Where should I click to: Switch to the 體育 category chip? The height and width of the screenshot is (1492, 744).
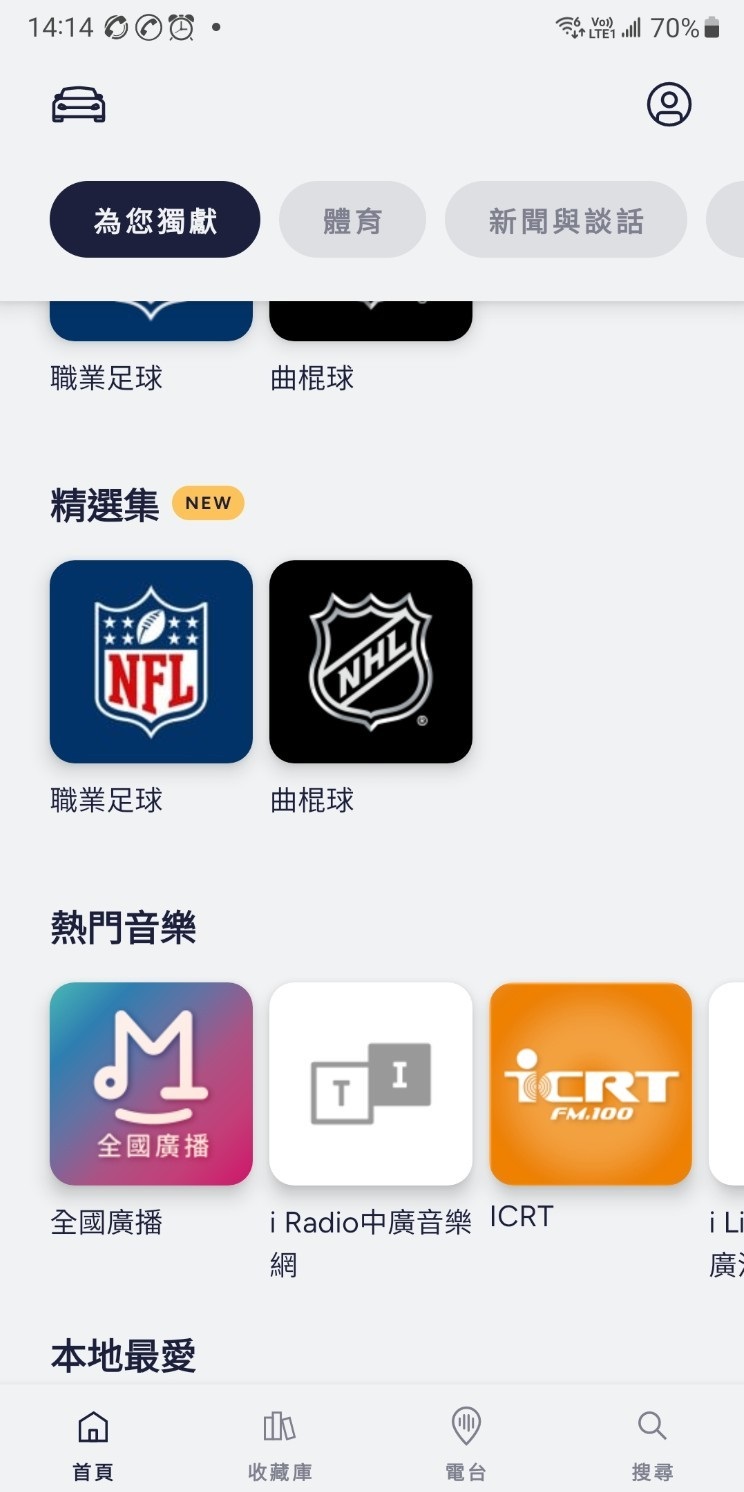tap(352, 220)
